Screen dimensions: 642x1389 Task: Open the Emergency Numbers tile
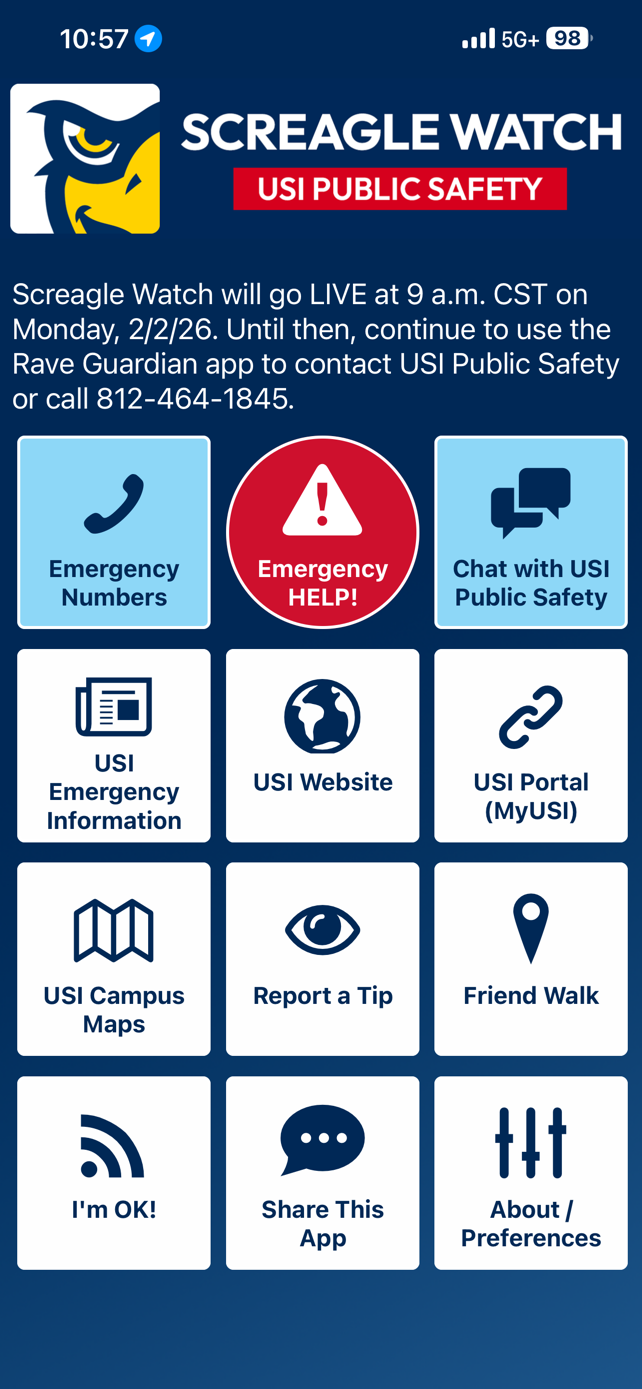click(x=114, y=532)
